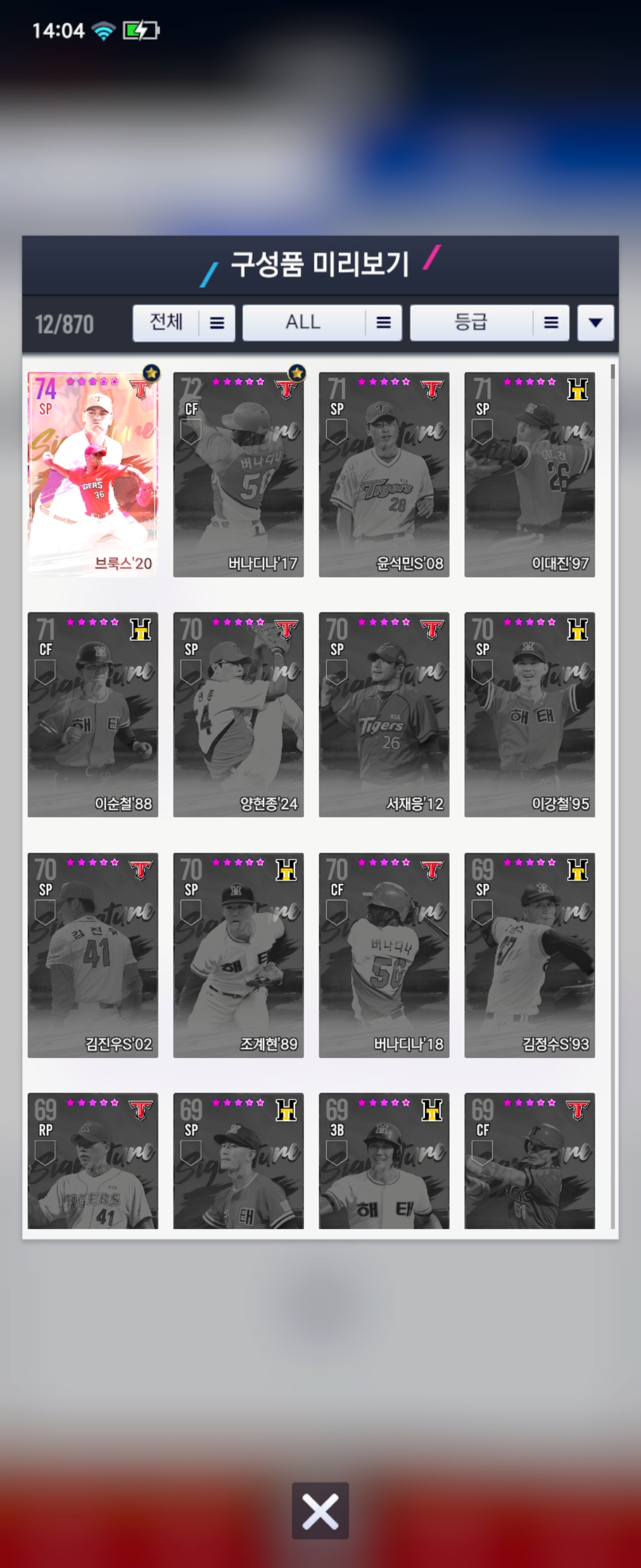Select the 이대진'97 card
This screenshot has height=1568, width=641.
[529, 474]
